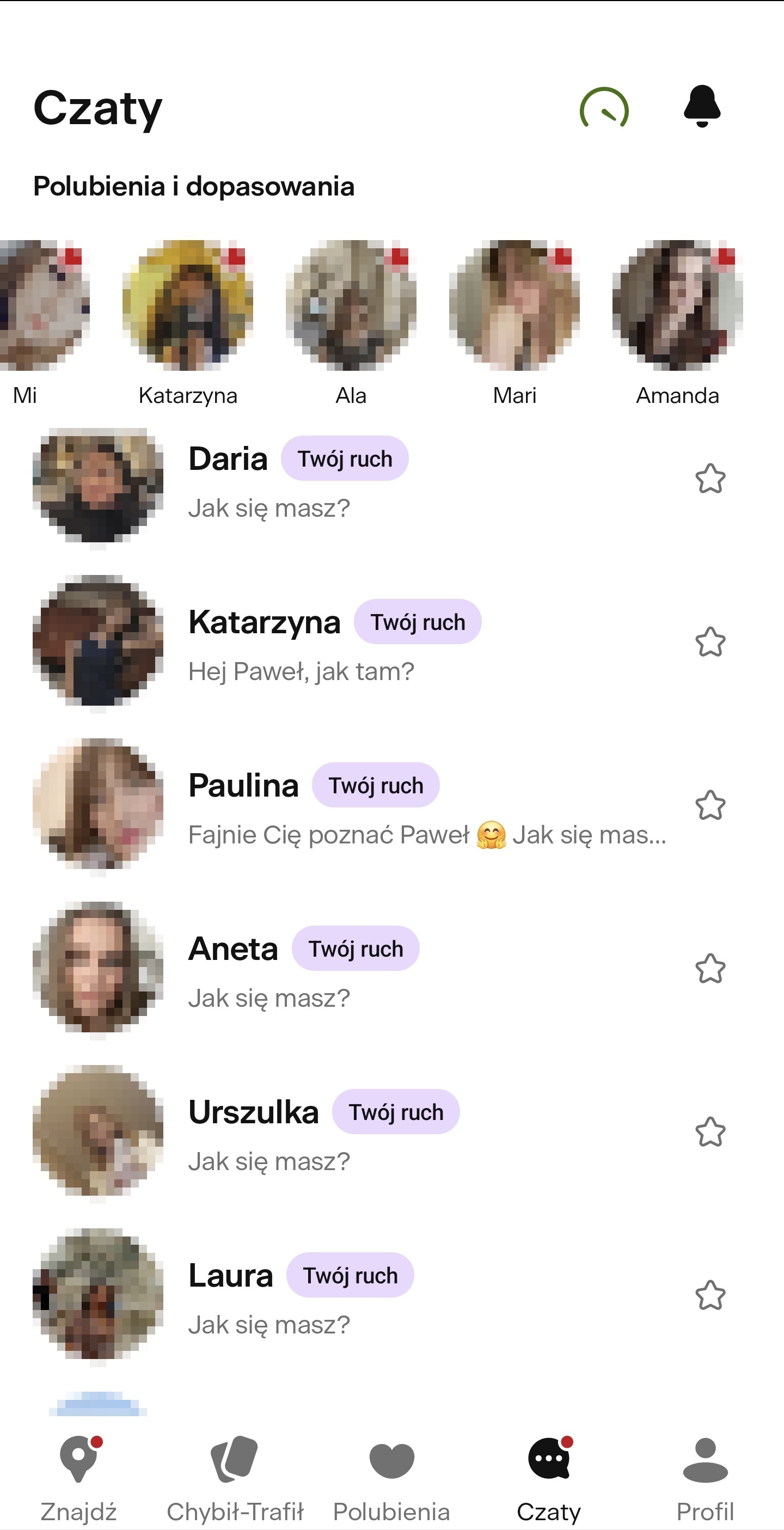Star the chat with Daria
The image size is (784, 1530).
tap(710, 479)
